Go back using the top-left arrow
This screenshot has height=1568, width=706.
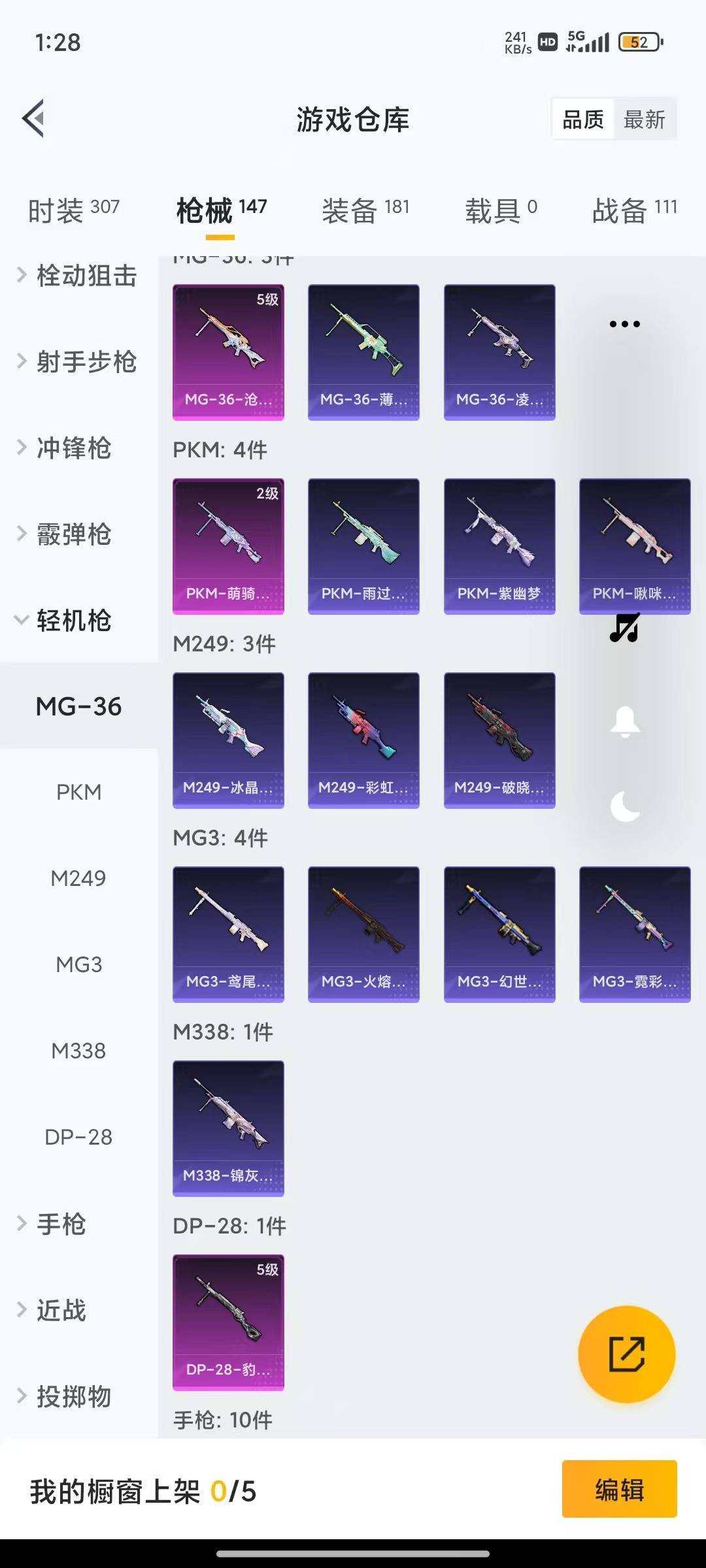click(34, 119)
